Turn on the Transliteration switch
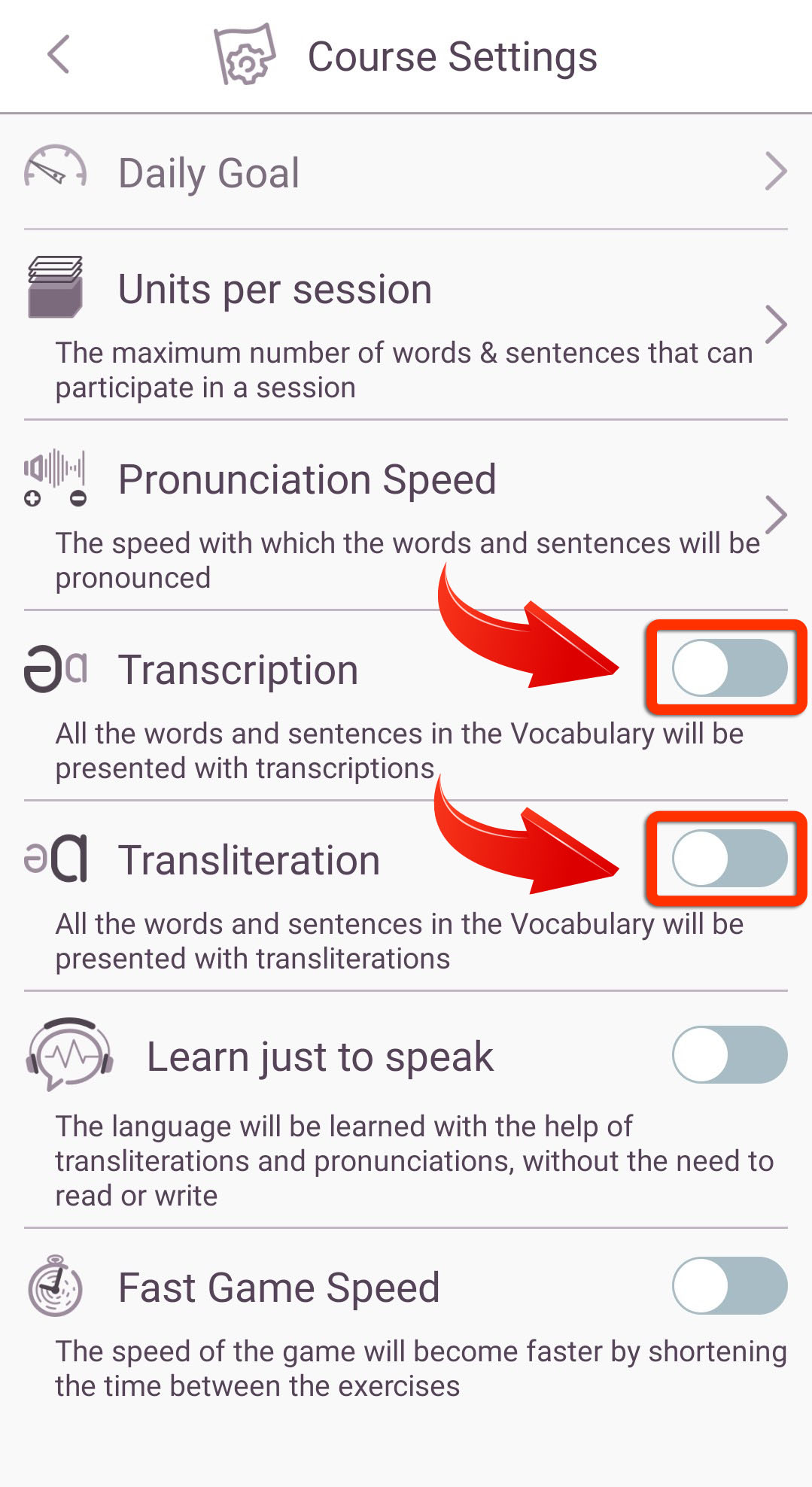This screenshot has height=1487, width=812. [729, 858]
